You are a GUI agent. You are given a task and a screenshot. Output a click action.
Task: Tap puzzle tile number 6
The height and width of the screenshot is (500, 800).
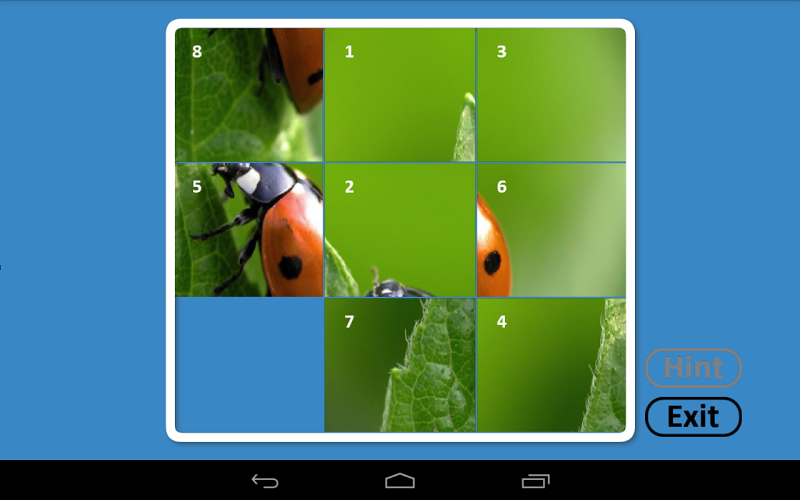[x=551, y=230]
